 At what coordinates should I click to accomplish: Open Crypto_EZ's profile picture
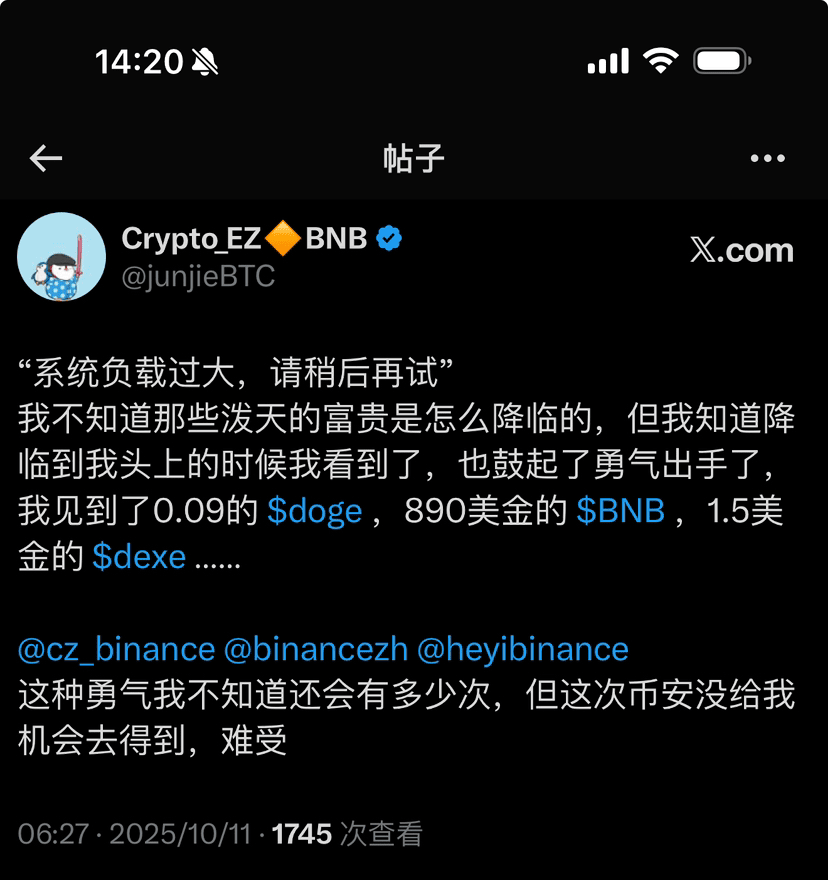point(62,257)
